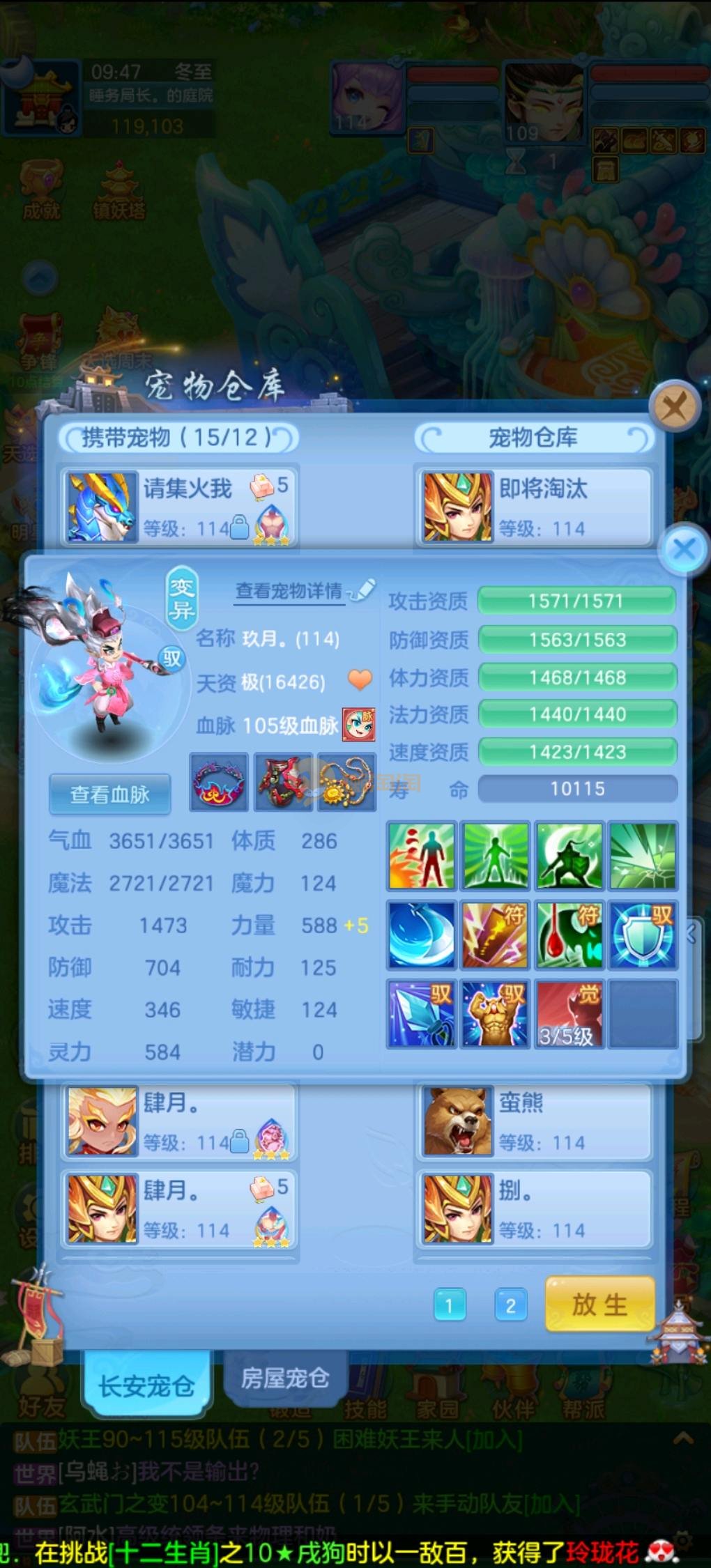Select the 长安宠仓 tab
711x1568 pixels.
146,1385
